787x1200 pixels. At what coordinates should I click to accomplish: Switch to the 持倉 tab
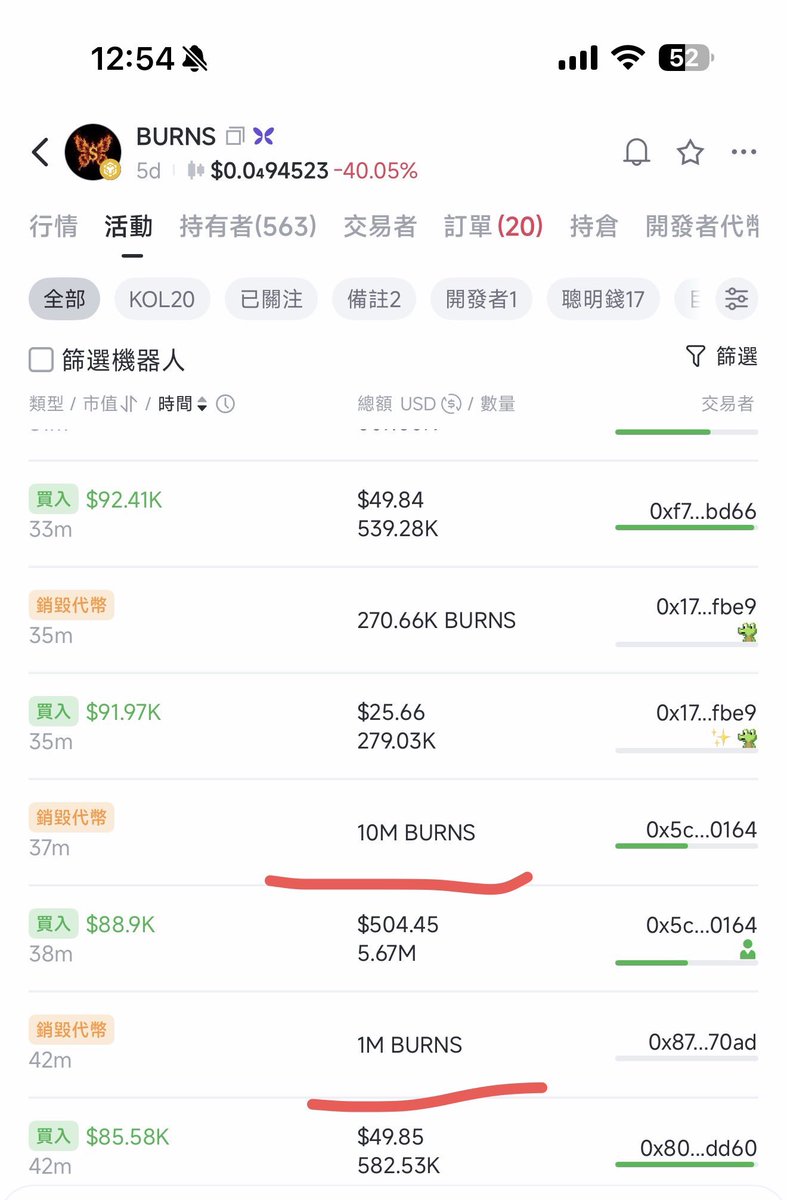click(593, 227)
